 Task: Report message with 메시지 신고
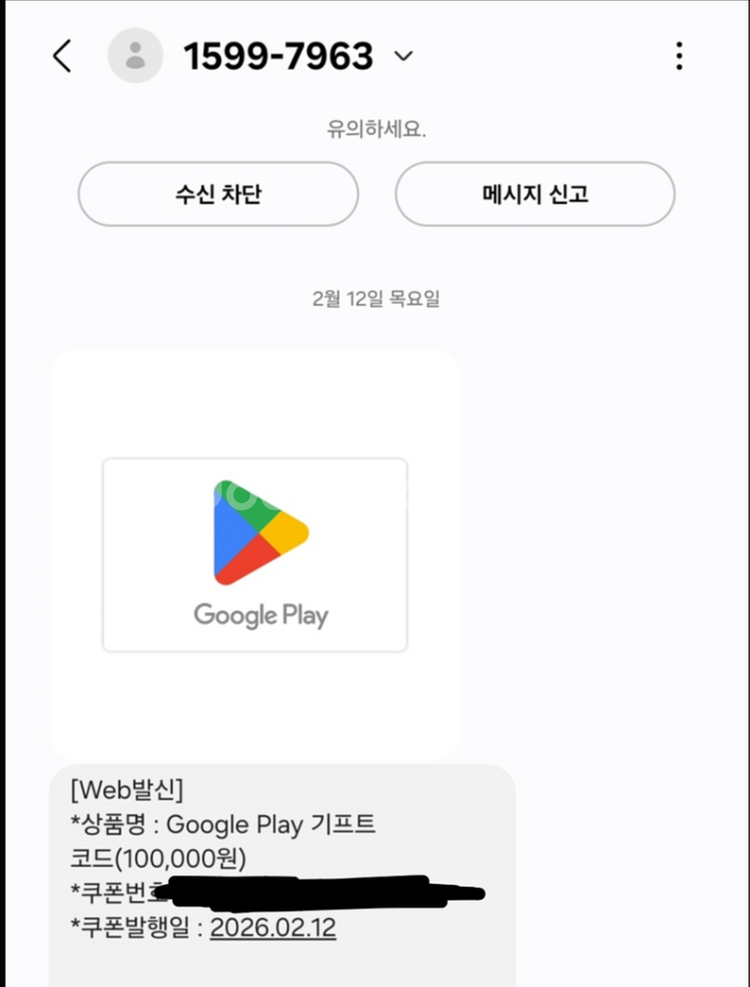(535, 194)
